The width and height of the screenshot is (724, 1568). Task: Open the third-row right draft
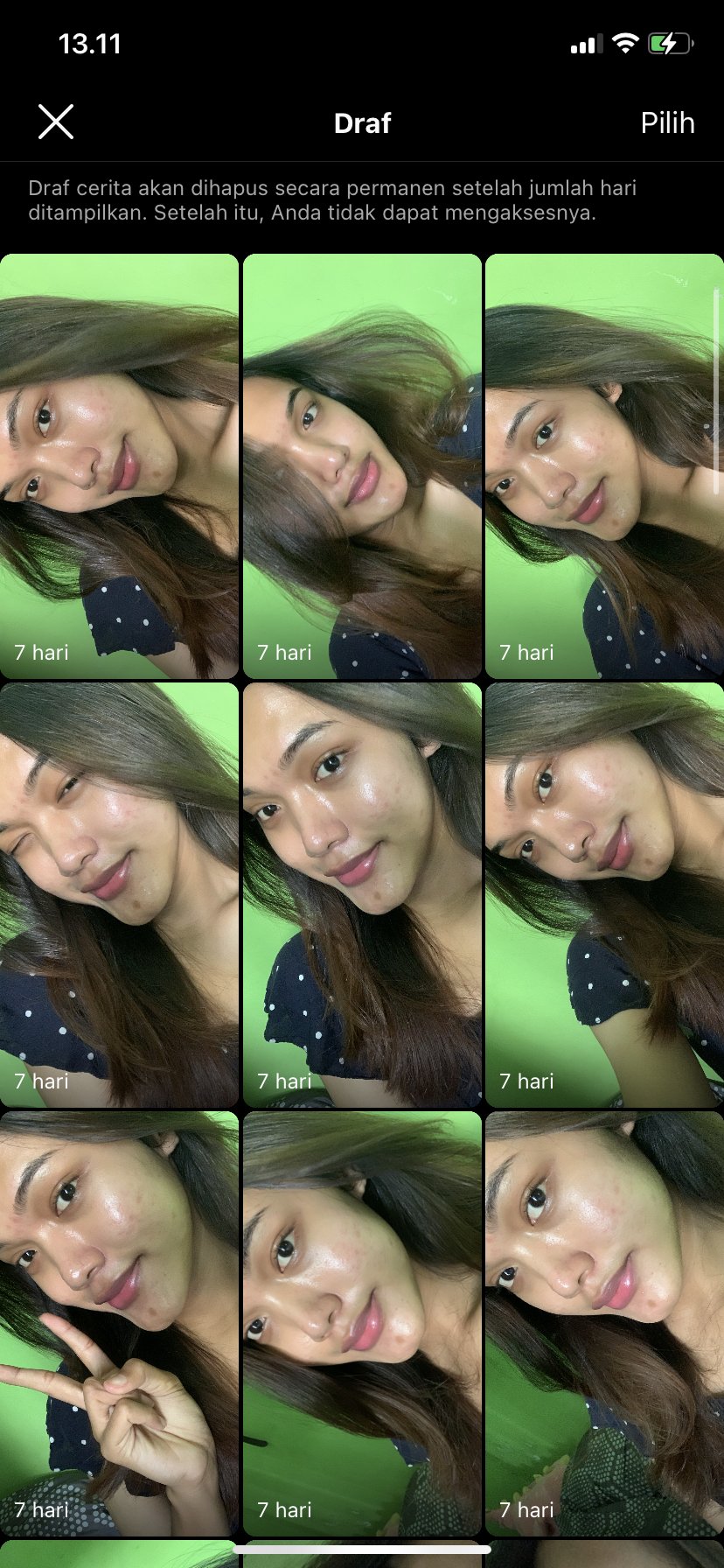click(x=603, y=1323)
